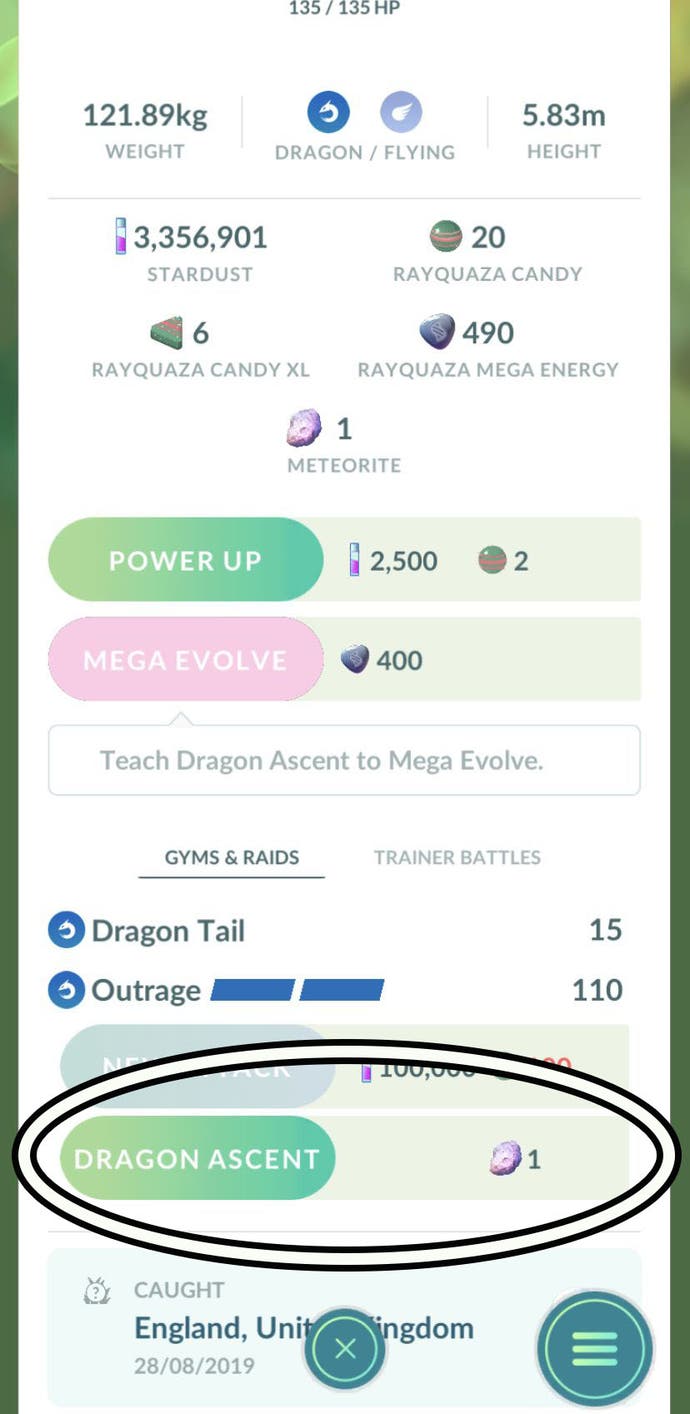Teach Dragon Ascent with meteorite

click(x=197, y=1159)
